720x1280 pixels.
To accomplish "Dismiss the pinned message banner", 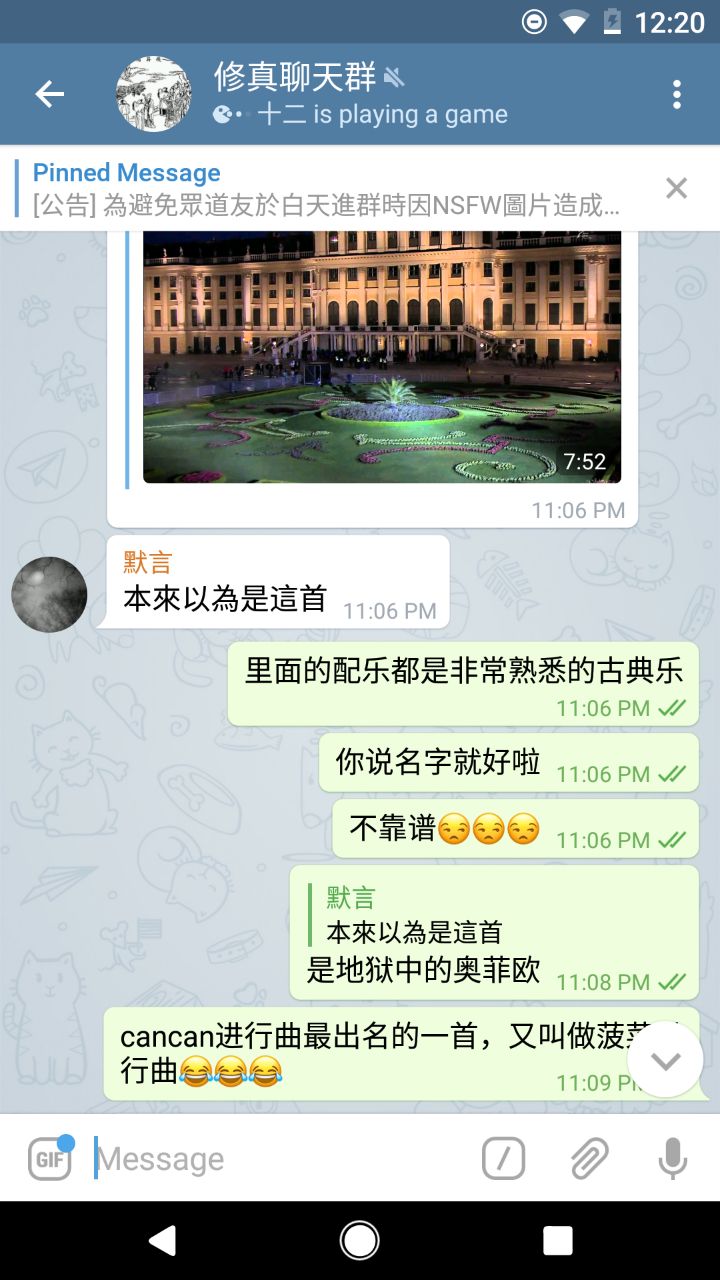I will 677,188.
